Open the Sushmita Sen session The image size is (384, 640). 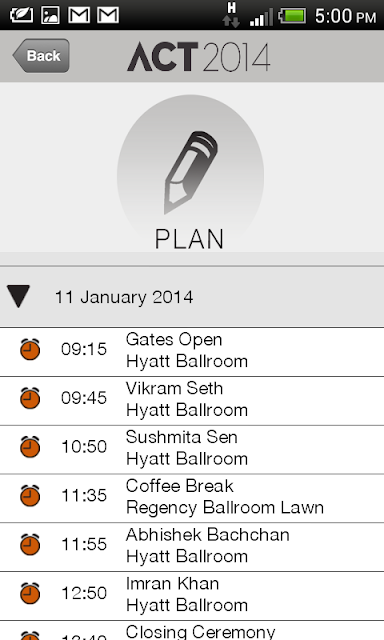[192, 449]
